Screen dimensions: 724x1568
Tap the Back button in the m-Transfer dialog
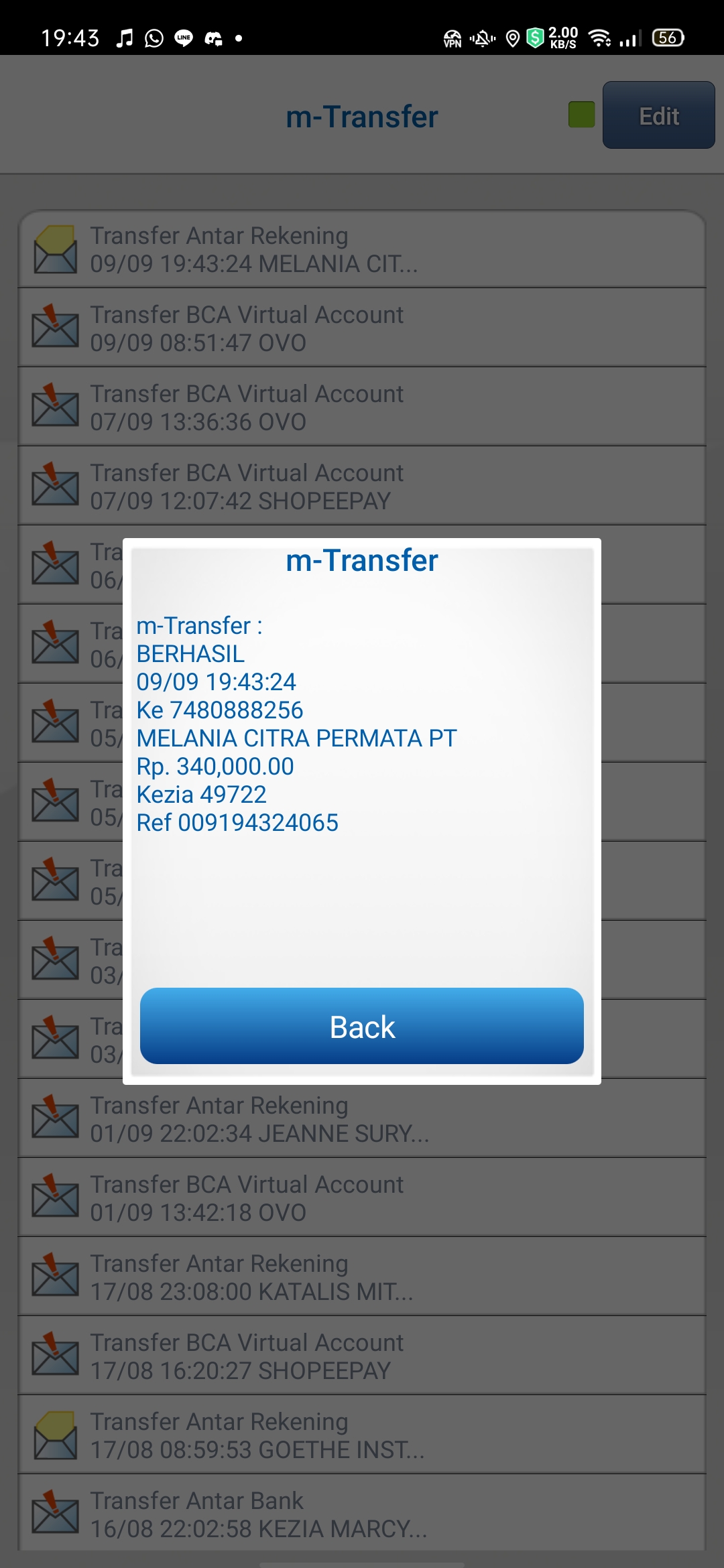tap(362, 1026)
